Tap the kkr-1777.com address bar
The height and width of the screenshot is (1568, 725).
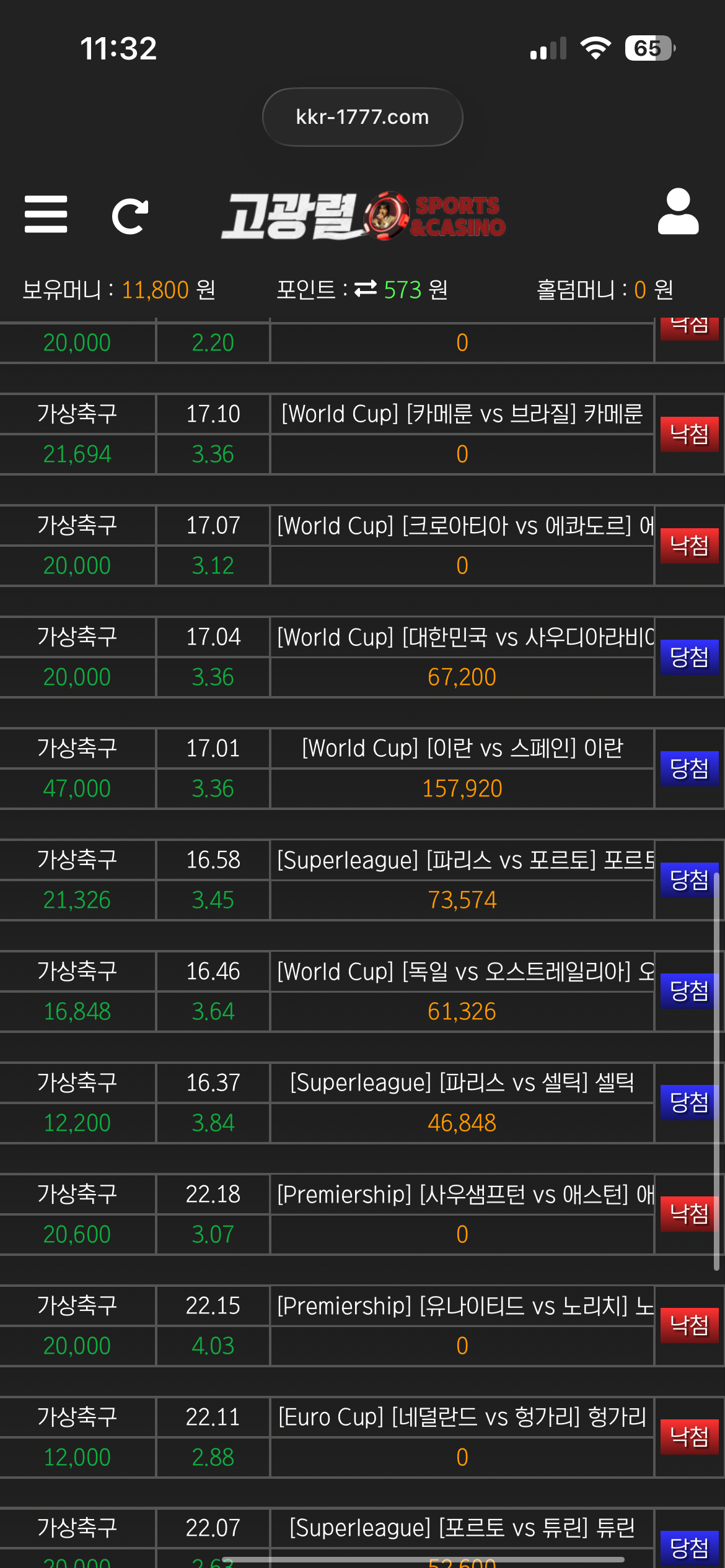(x=362, y=117)
